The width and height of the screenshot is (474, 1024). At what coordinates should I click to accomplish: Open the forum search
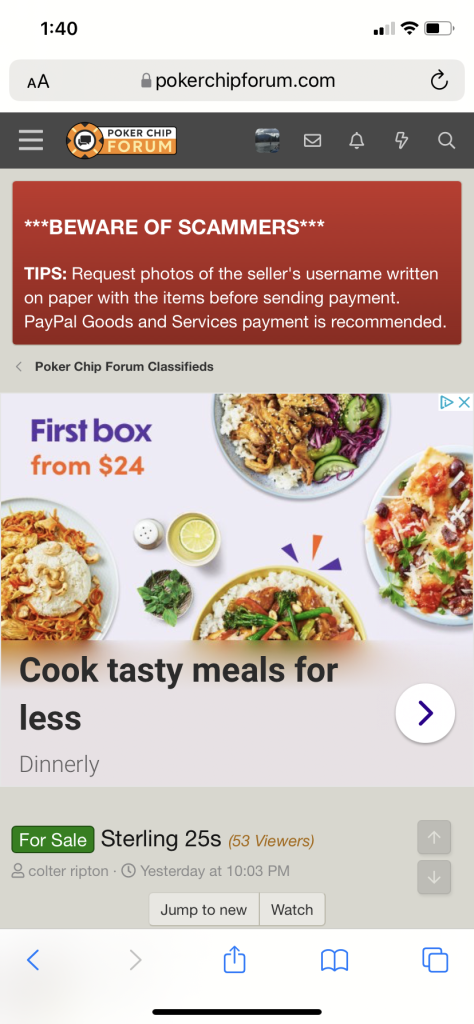pyautogui.click(x=446, y=140)
